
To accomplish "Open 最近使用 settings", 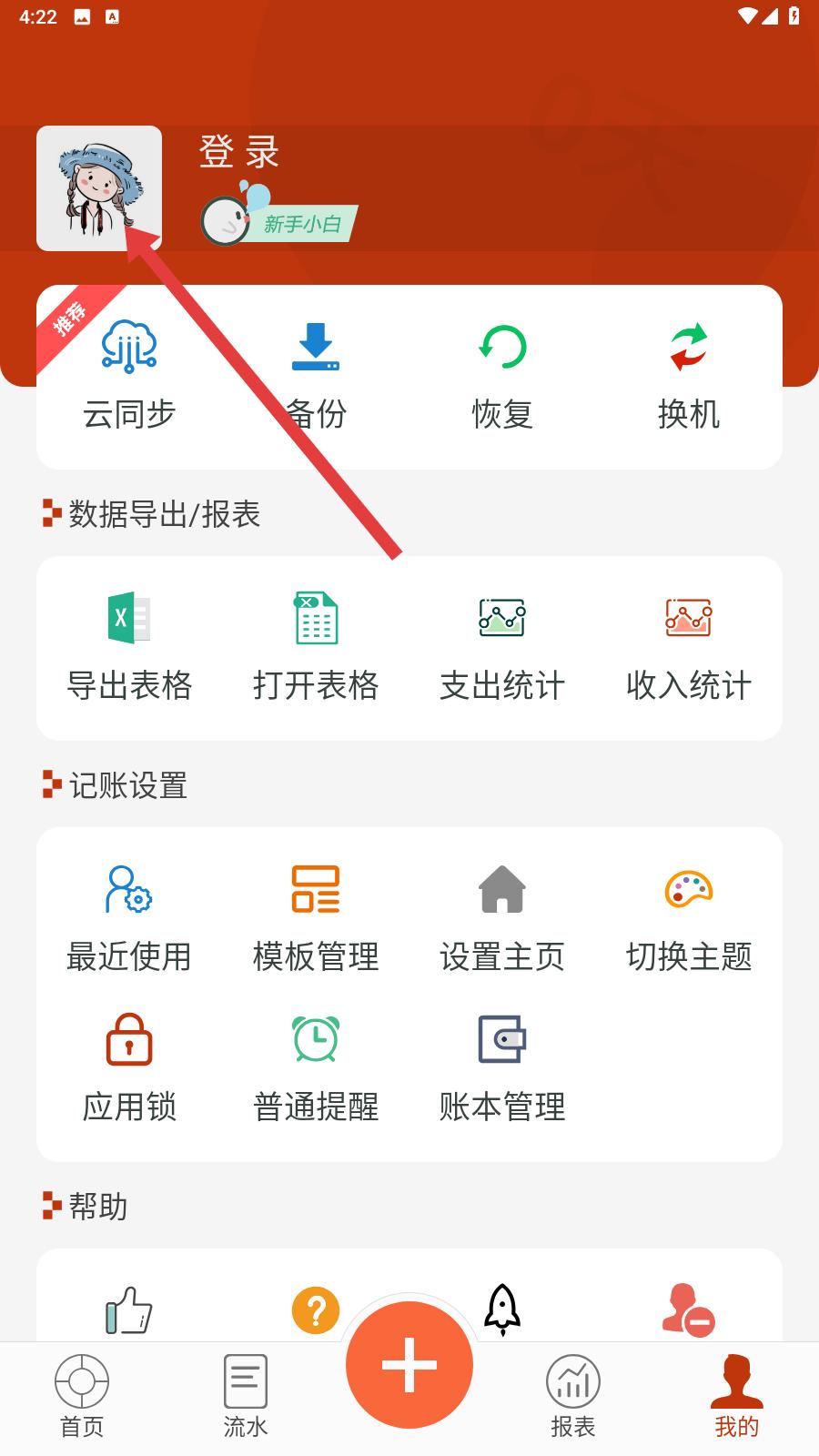I will coord(129,918).
